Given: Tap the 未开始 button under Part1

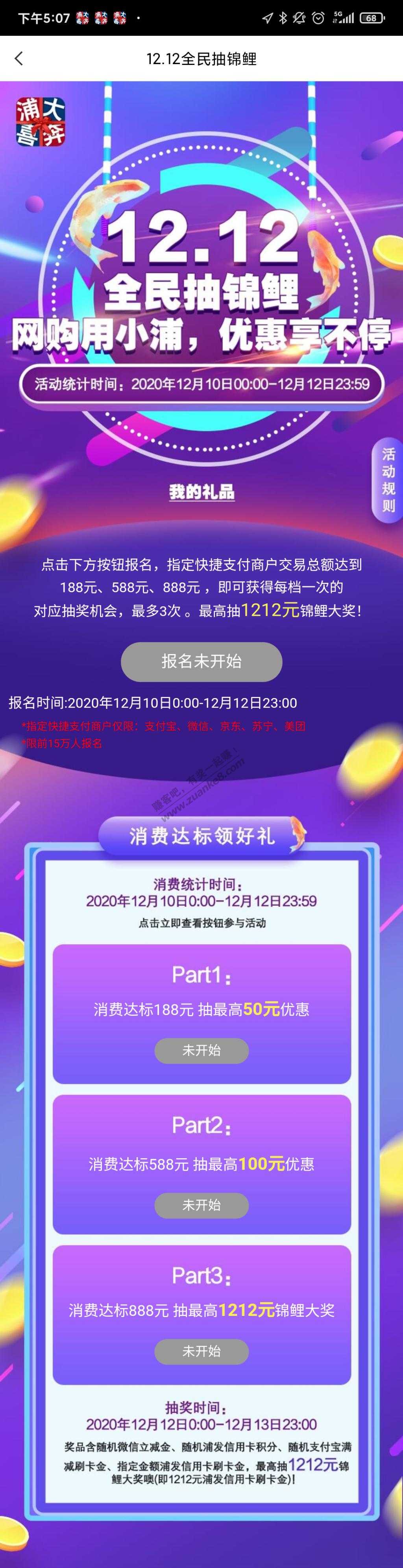Looking at the screenshot, I should point(201,1050).
